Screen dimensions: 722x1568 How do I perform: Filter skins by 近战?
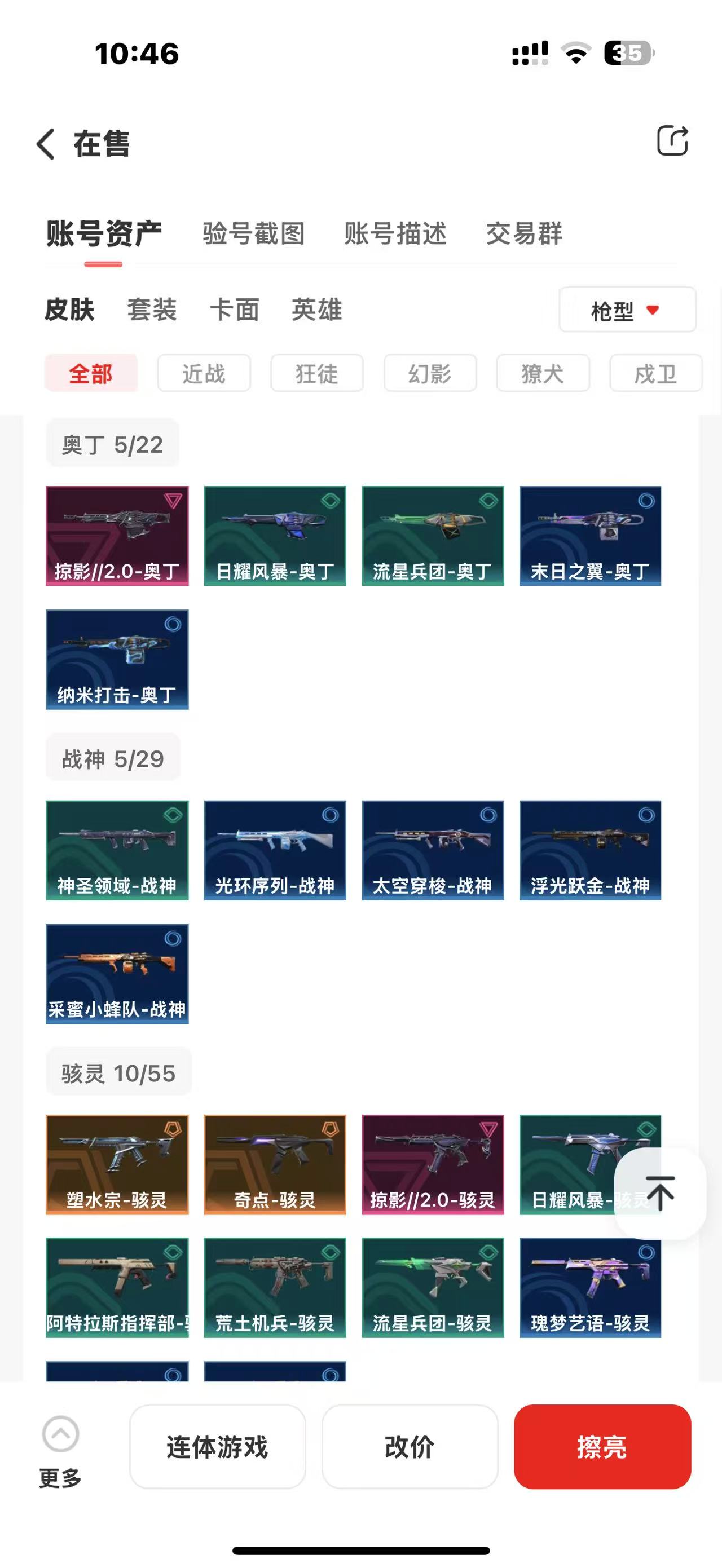point(204,373)
